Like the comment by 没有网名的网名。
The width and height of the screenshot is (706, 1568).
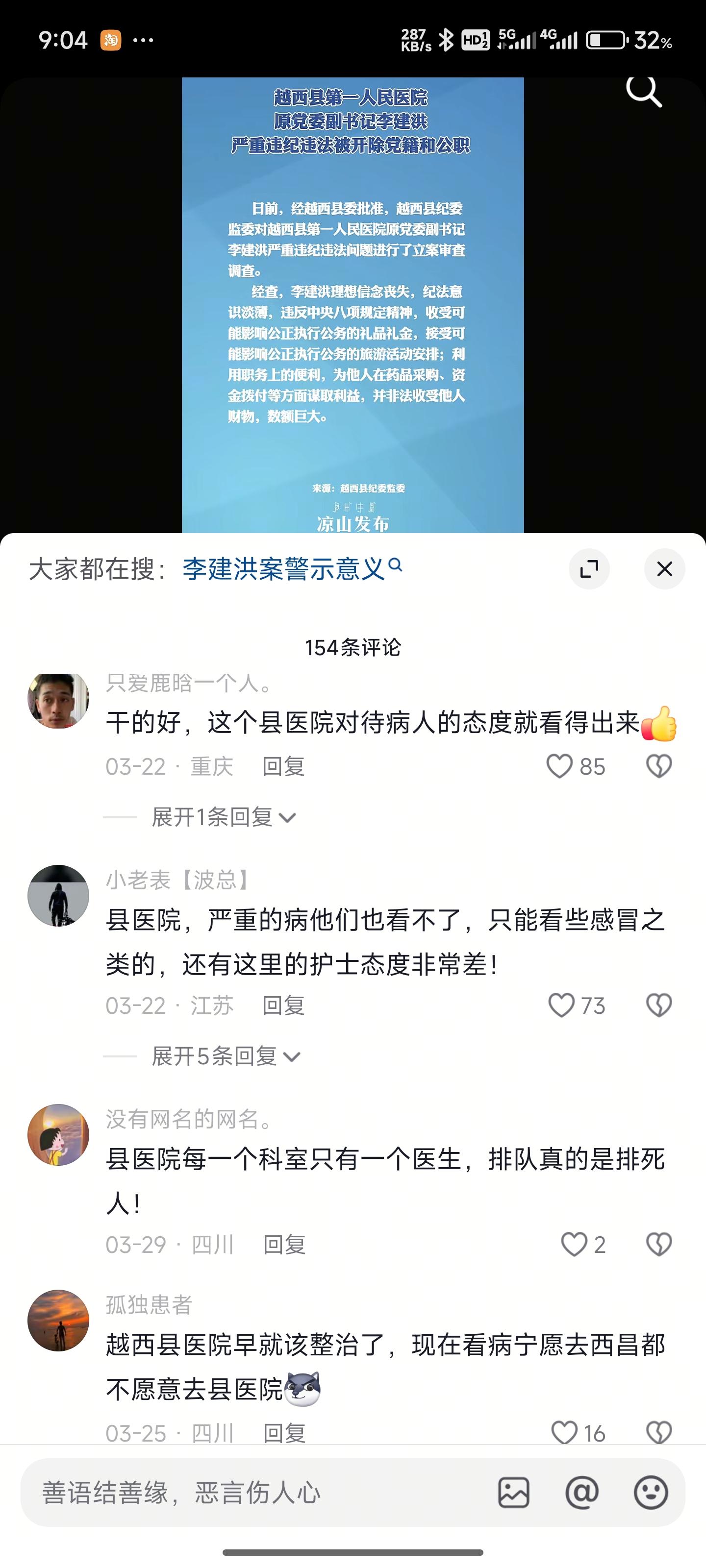pos(574,1245)
